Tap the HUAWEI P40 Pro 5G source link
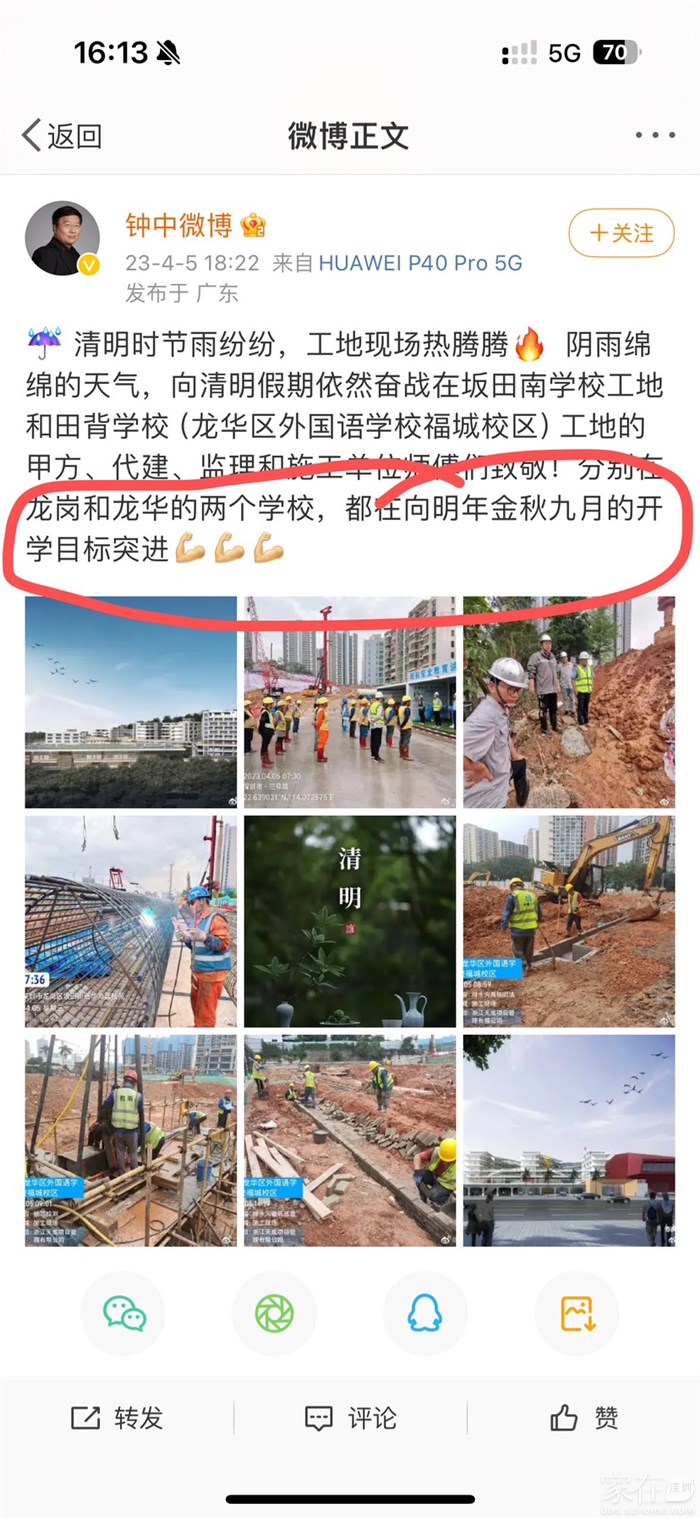 pos(420,263)
